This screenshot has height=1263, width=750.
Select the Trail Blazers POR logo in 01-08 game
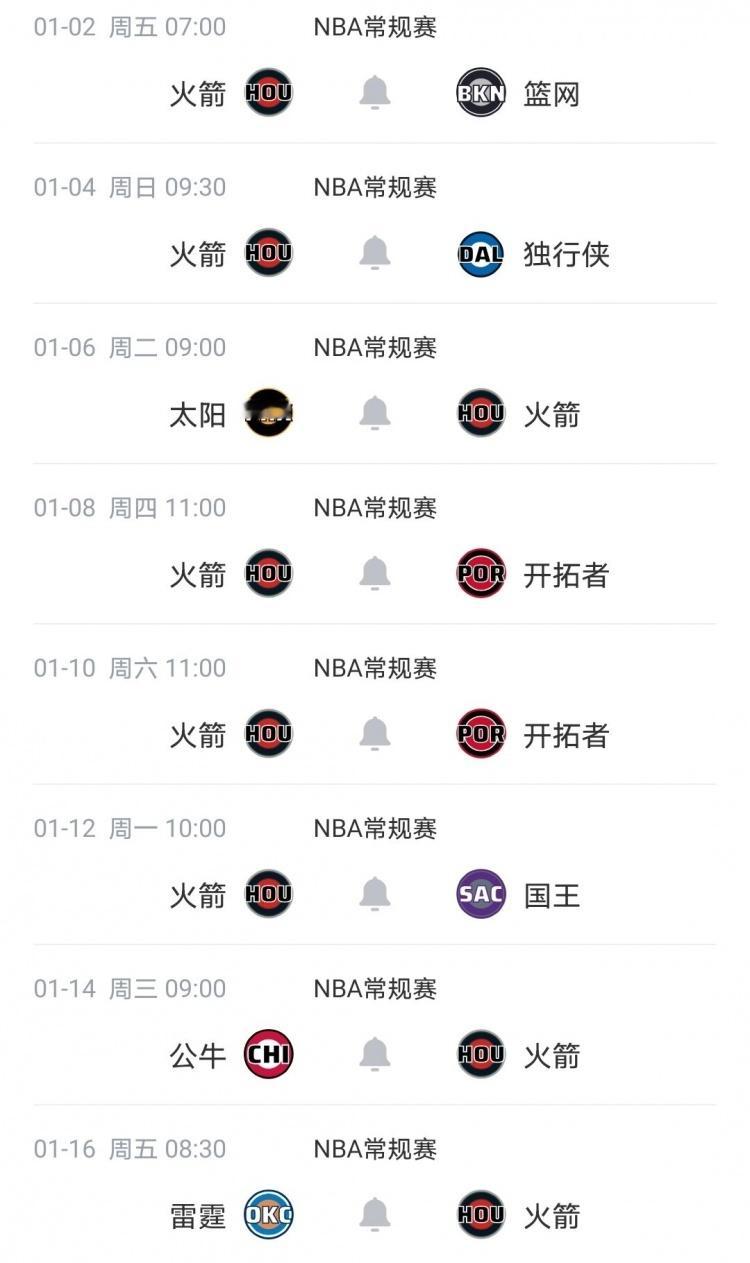pos(480,573)
